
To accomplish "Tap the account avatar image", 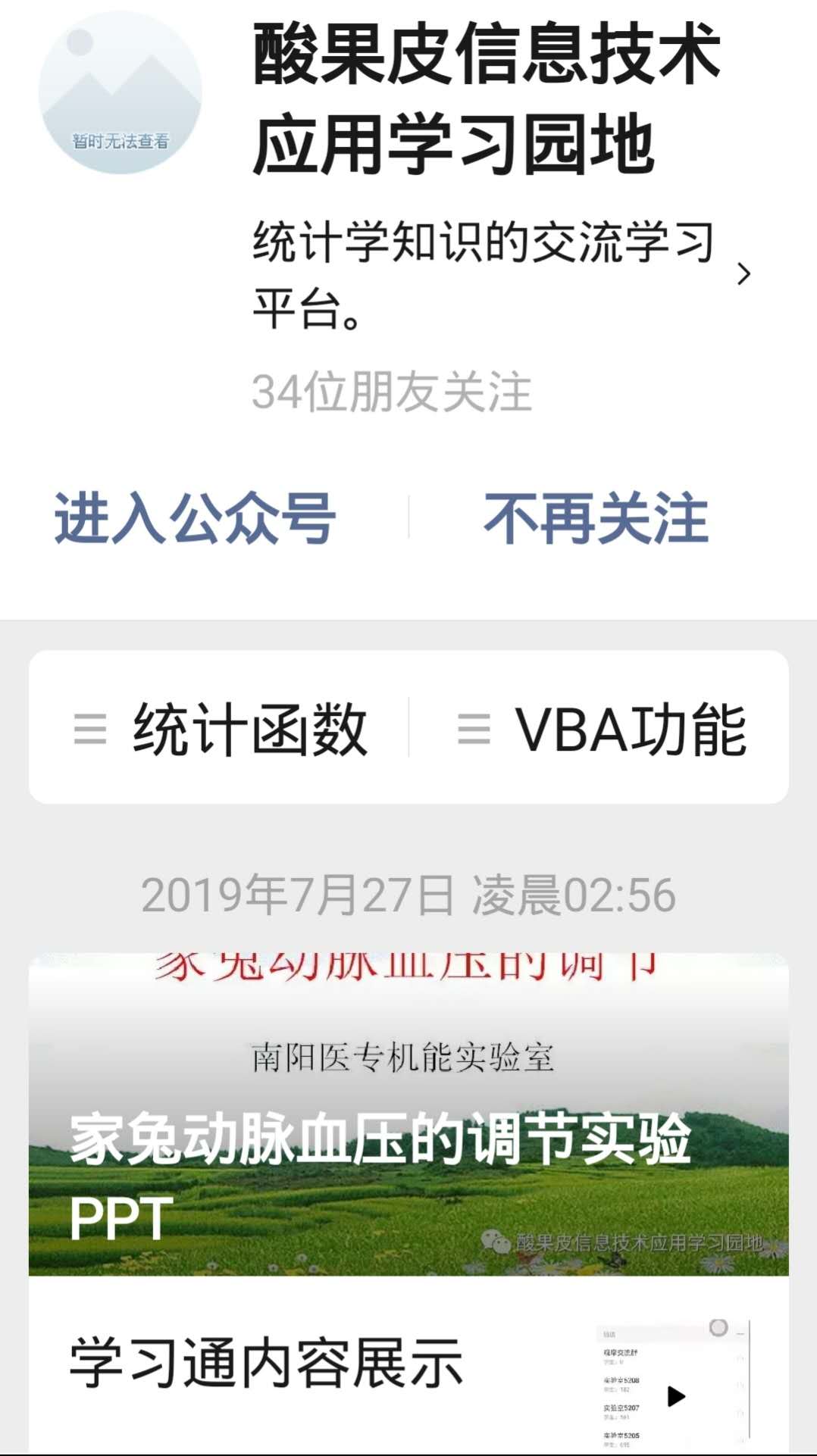I will [x=121, y=92].
